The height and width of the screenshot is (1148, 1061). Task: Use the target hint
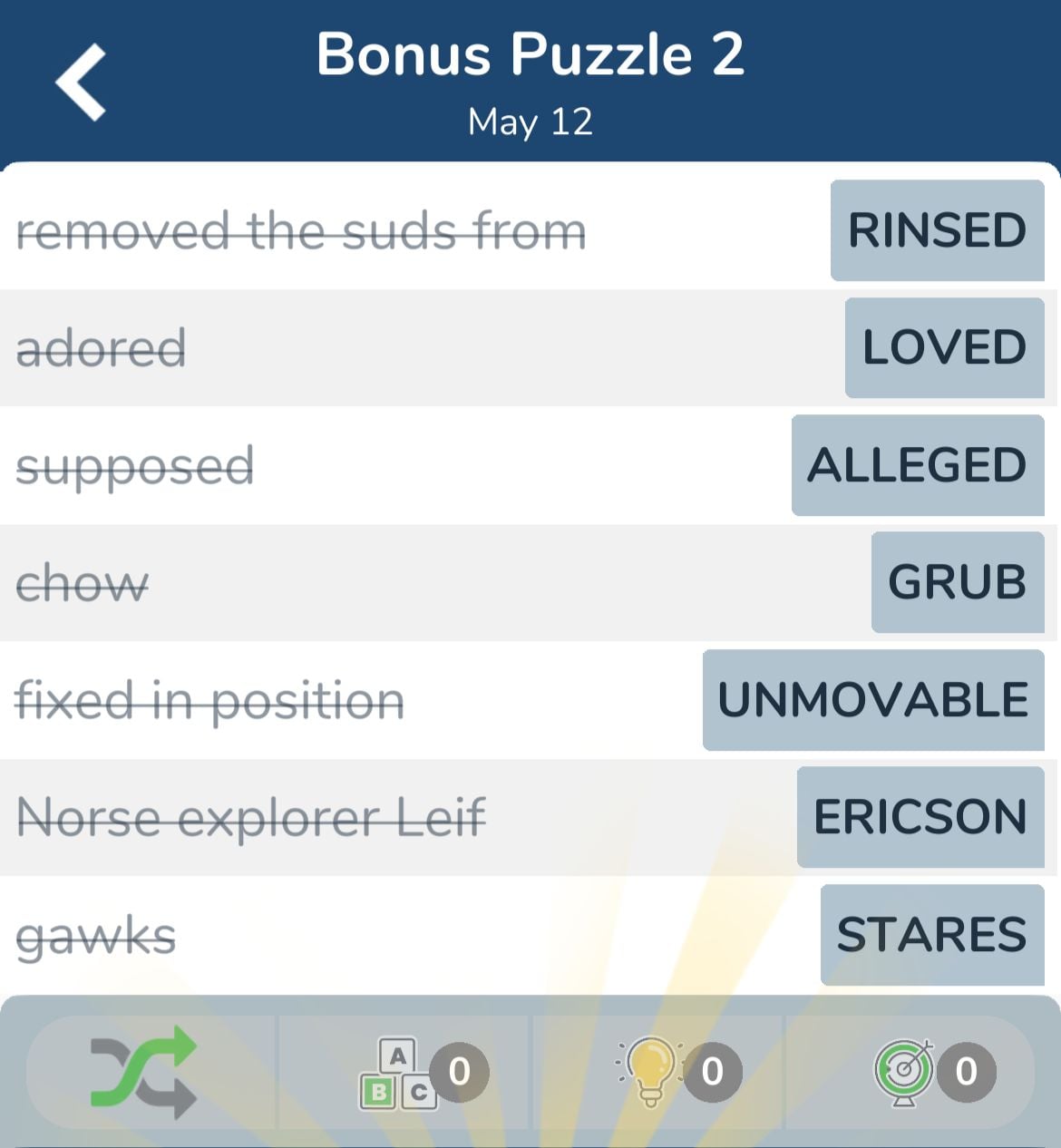[x=904, y=1072]
